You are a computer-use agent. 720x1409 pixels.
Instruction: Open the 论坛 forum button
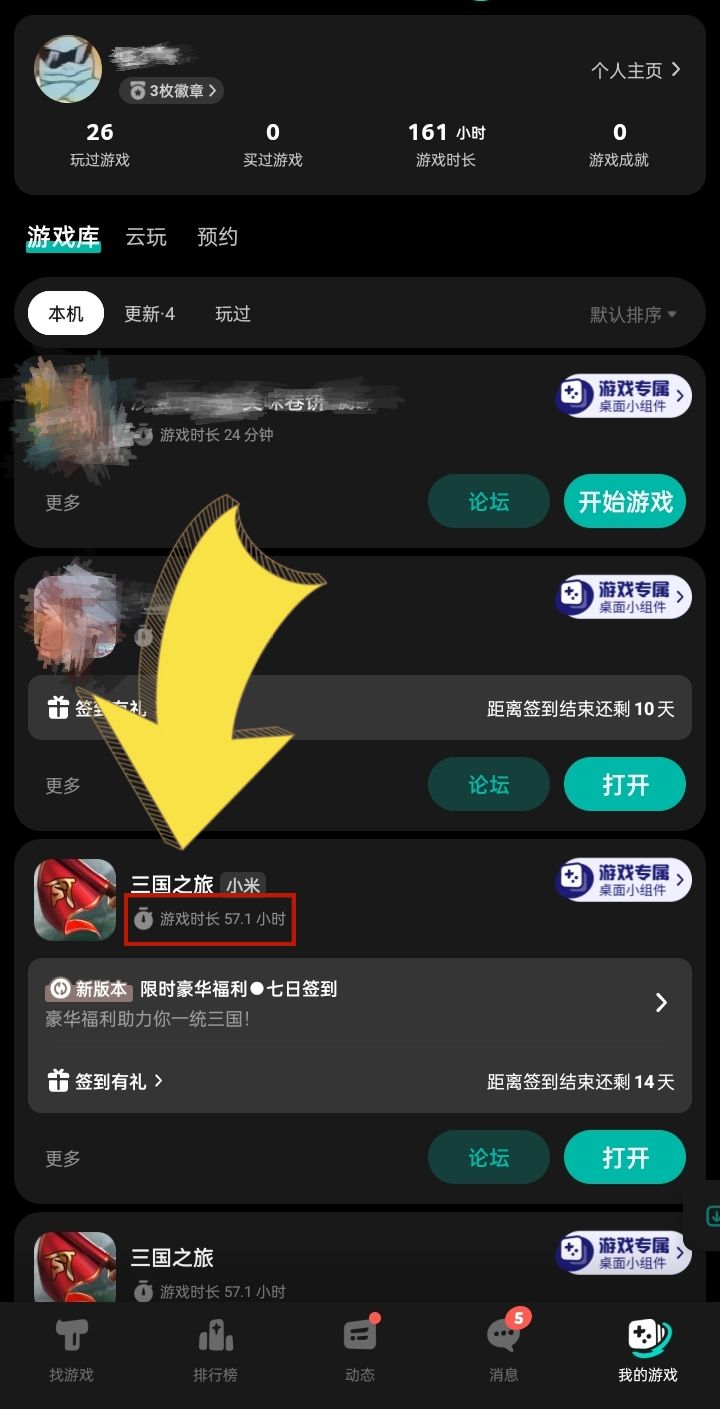[x=489, y=1157]
